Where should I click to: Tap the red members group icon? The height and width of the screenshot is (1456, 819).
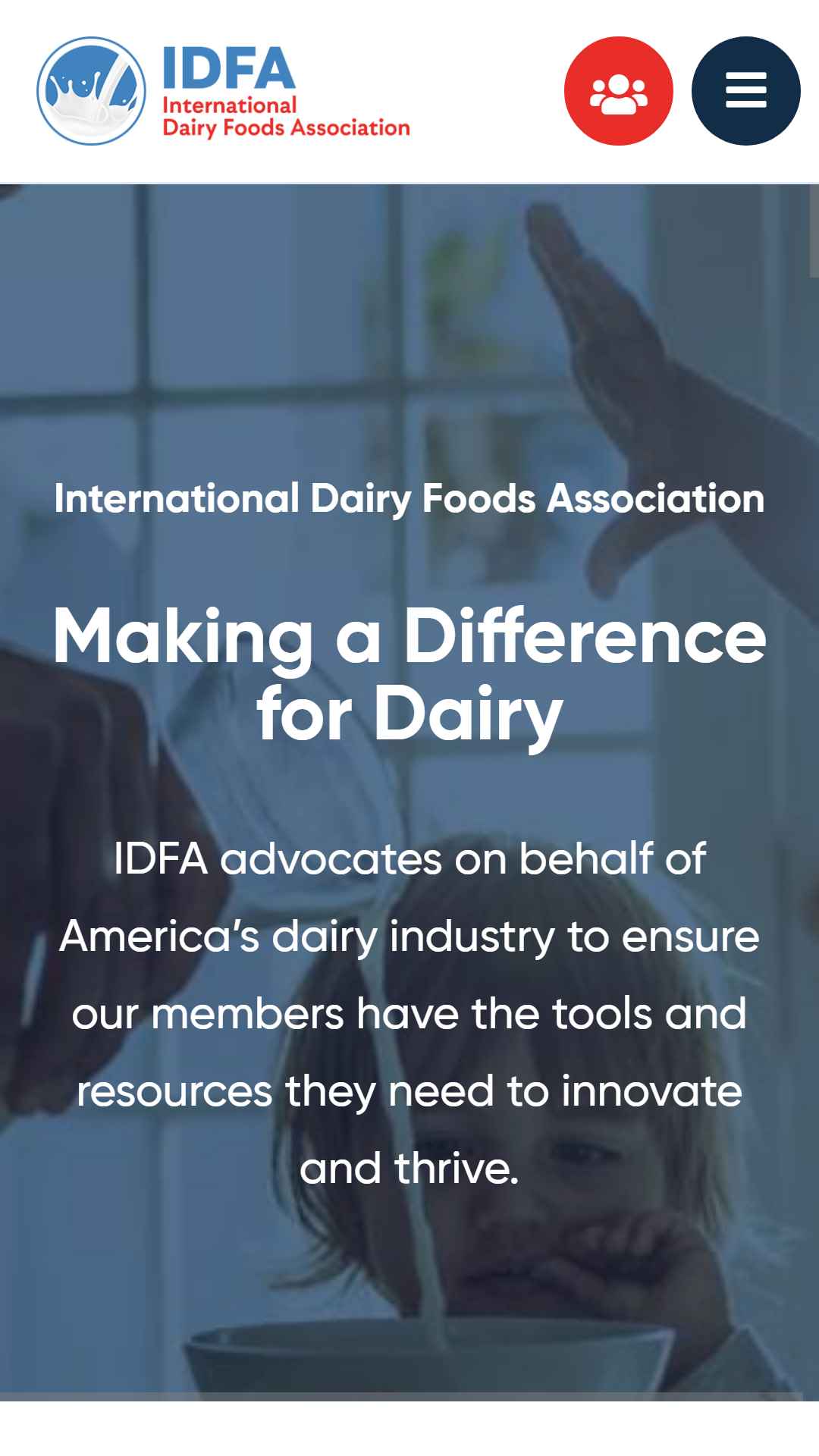coord(618,91)
